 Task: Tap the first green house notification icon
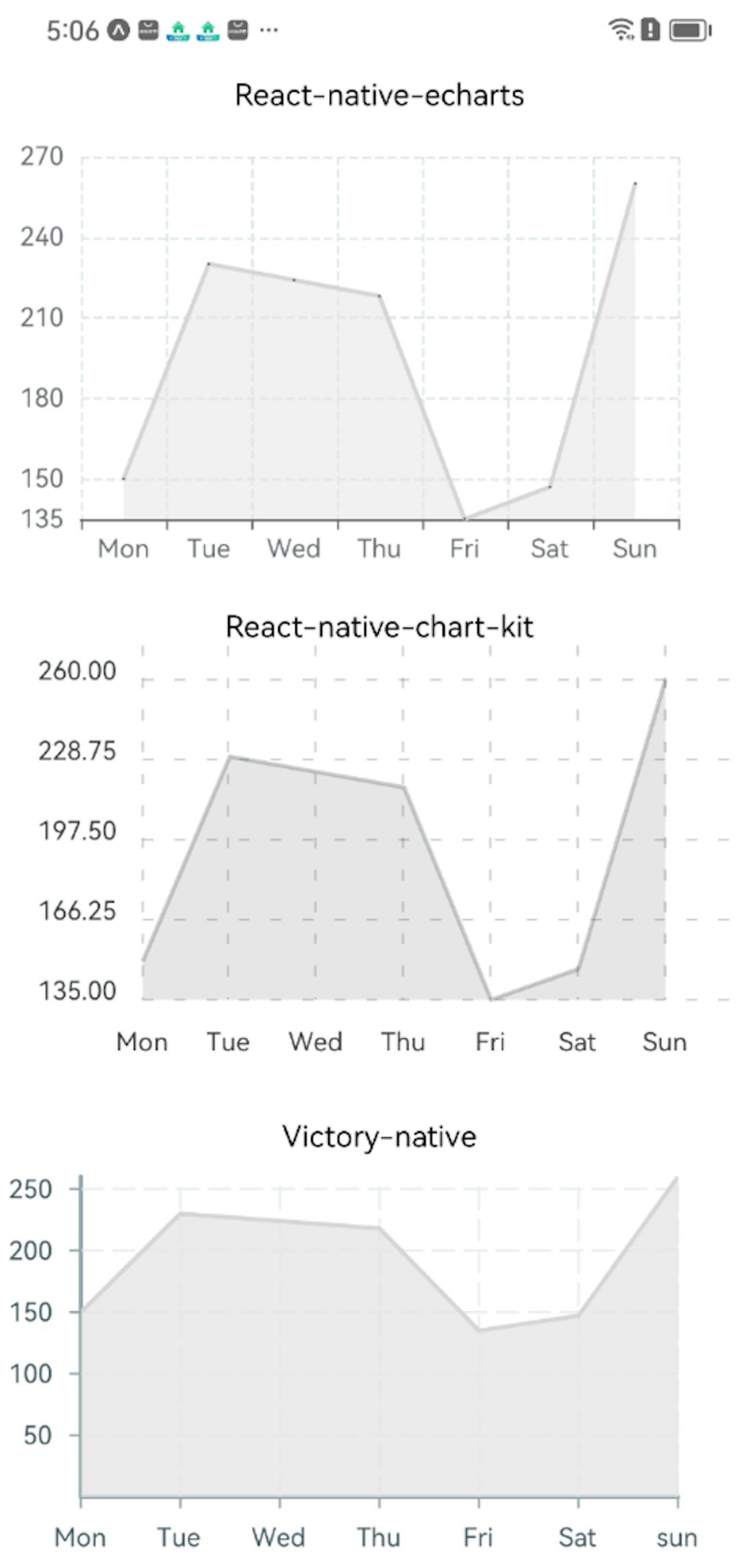pyautogui.click(x=178, y=30)
